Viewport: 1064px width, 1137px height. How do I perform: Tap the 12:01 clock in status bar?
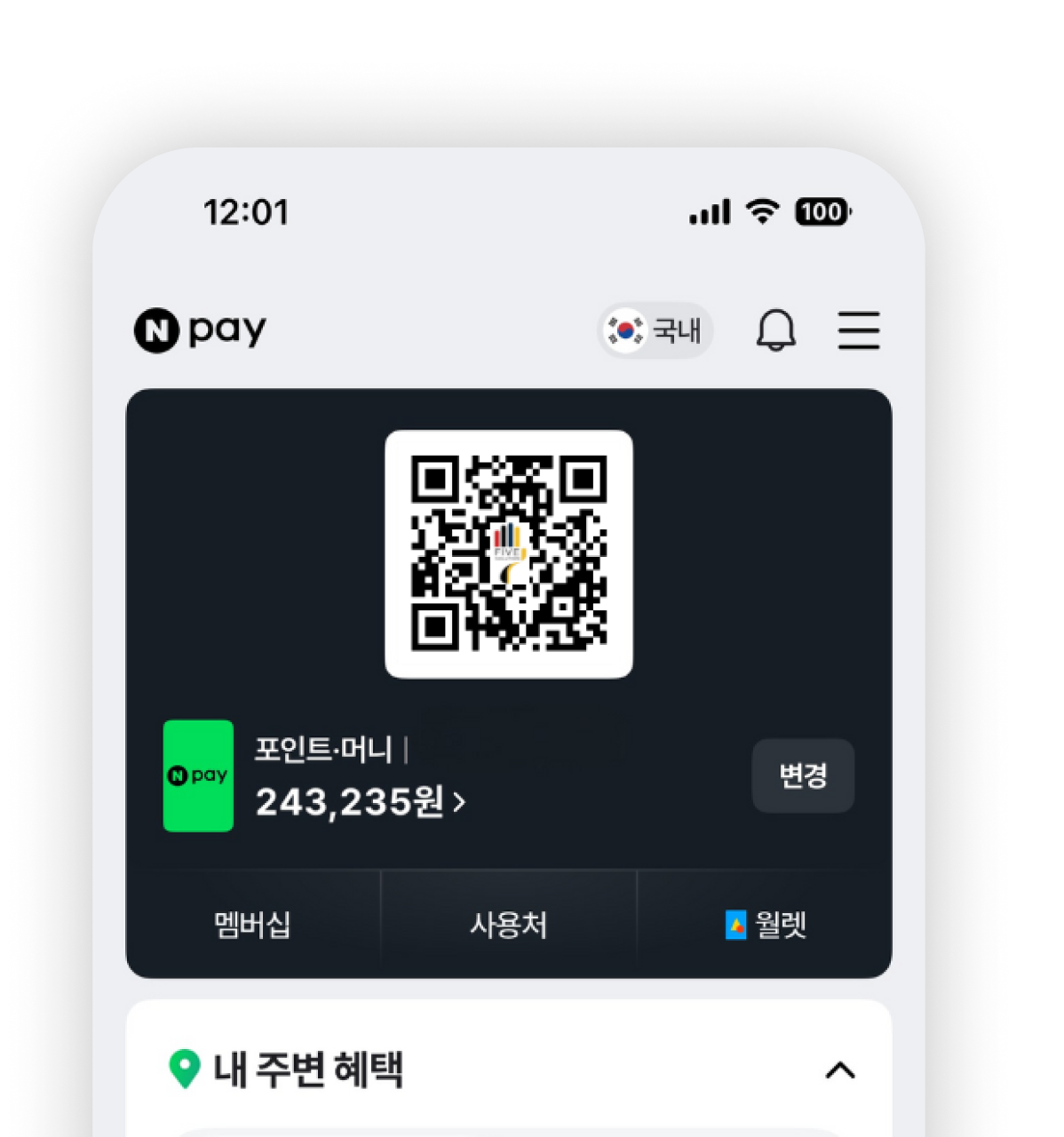tap(246, 211)
